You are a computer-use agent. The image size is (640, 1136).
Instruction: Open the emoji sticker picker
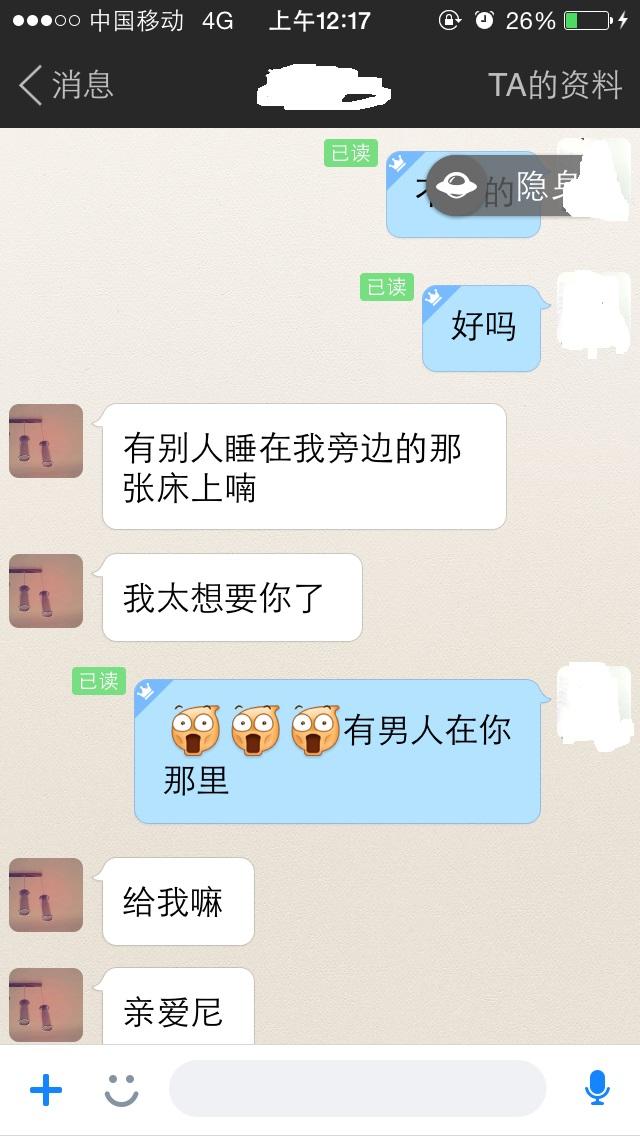(121, 1090)
